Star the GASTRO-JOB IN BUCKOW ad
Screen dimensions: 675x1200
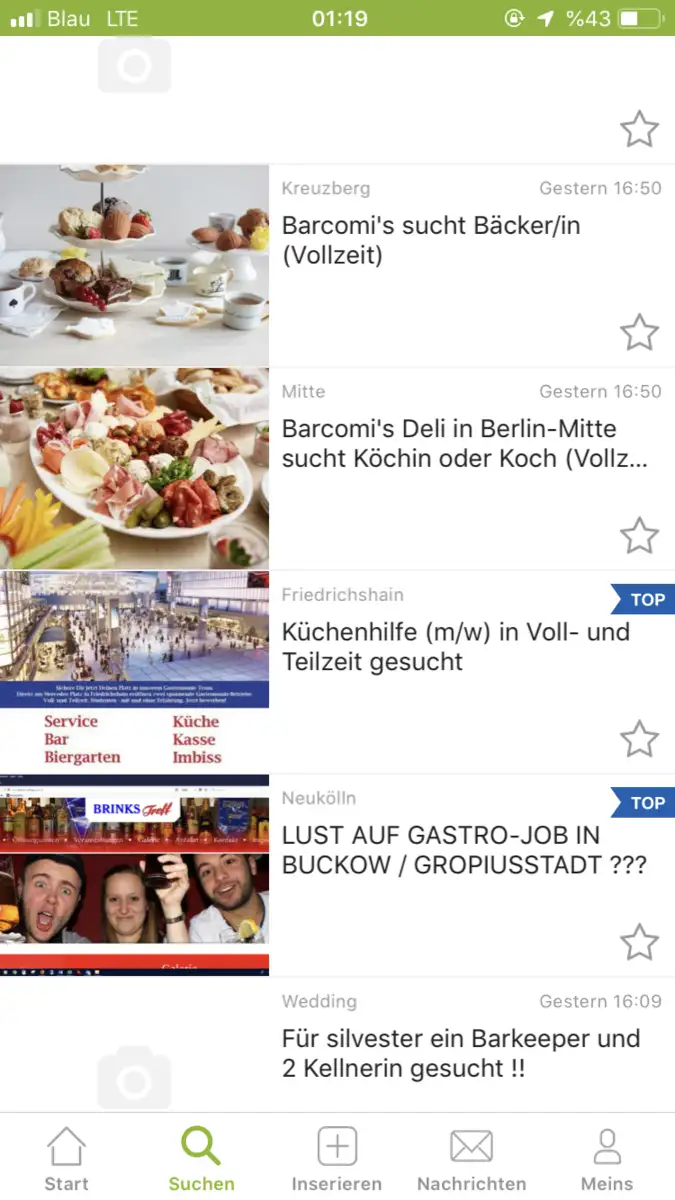tap(639, 942)
